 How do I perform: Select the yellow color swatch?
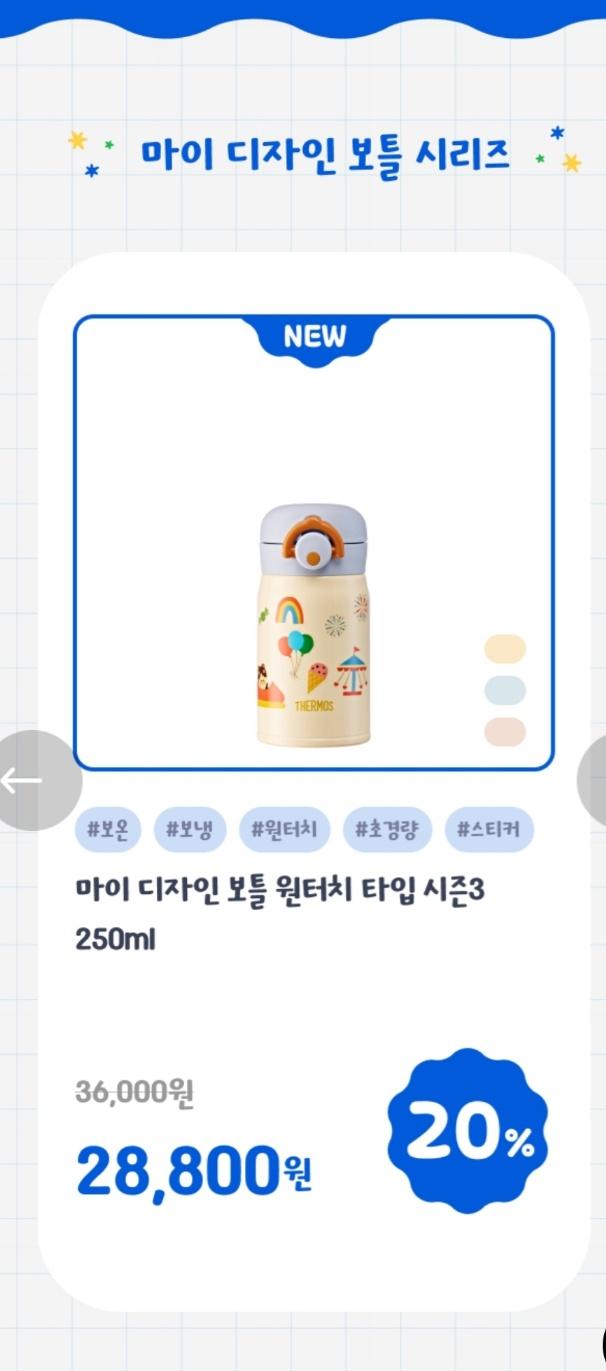(505, 648)
